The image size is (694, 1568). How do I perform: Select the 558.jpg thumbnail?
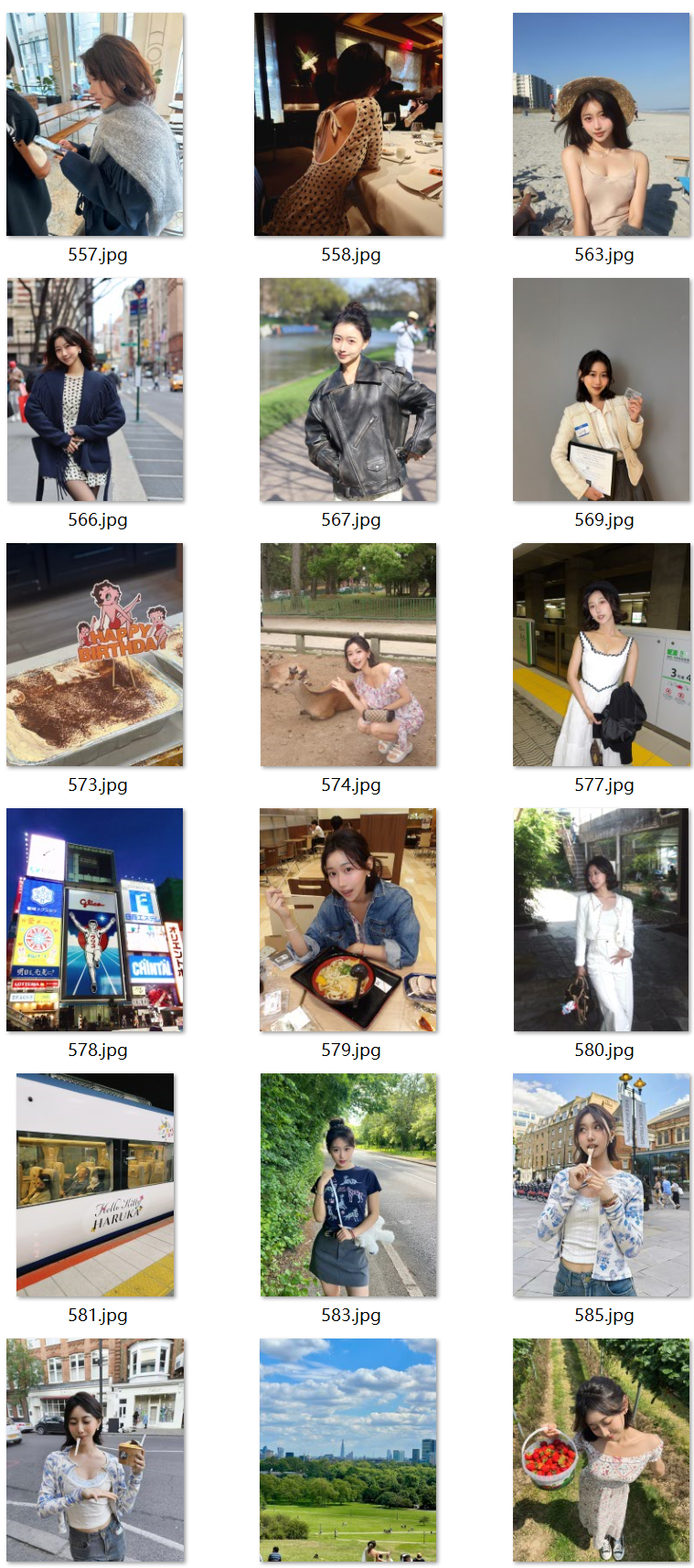click(348, 125)
